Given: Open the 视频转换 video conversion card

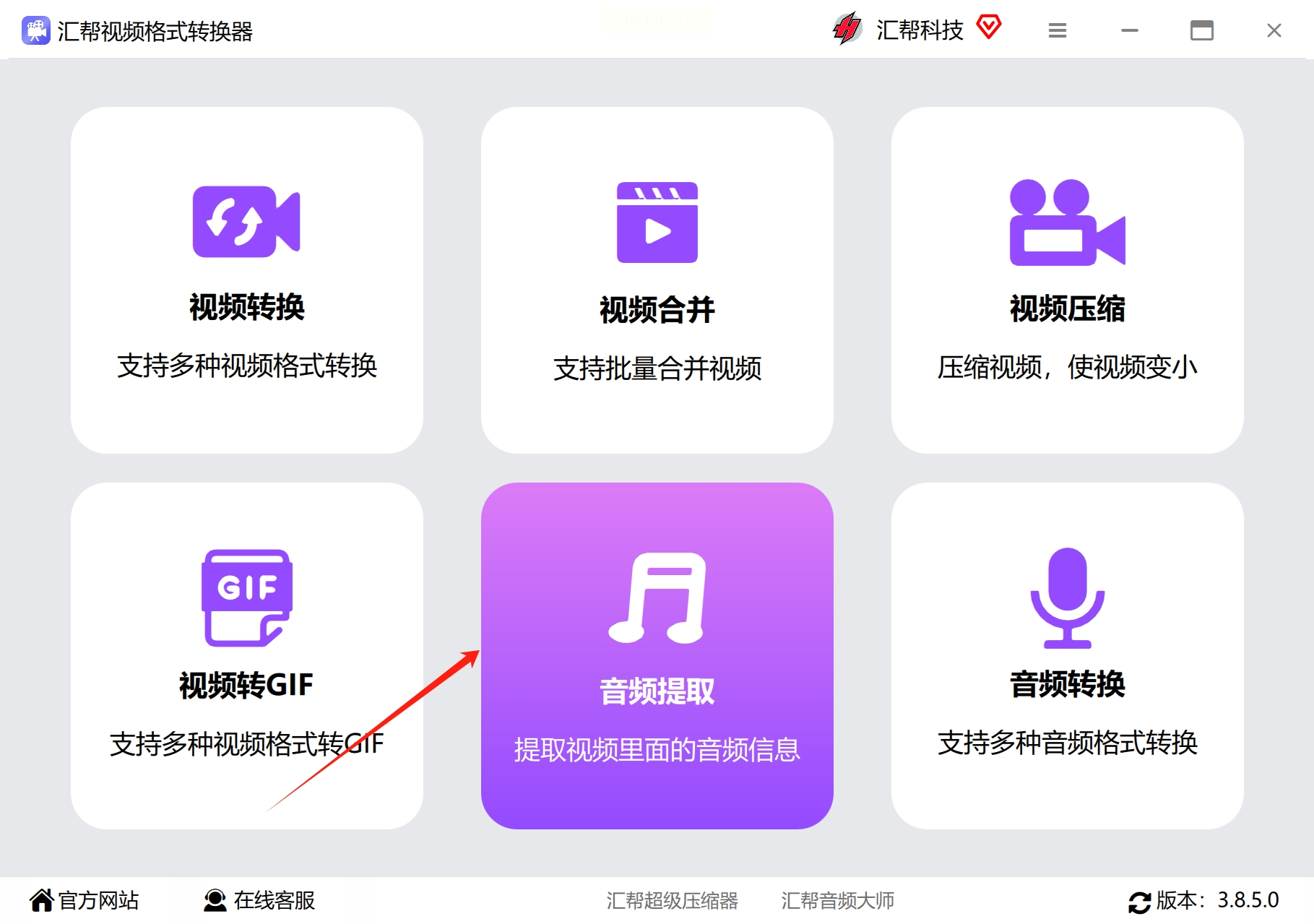Looking at the screenshot, I should coord(246,280).
